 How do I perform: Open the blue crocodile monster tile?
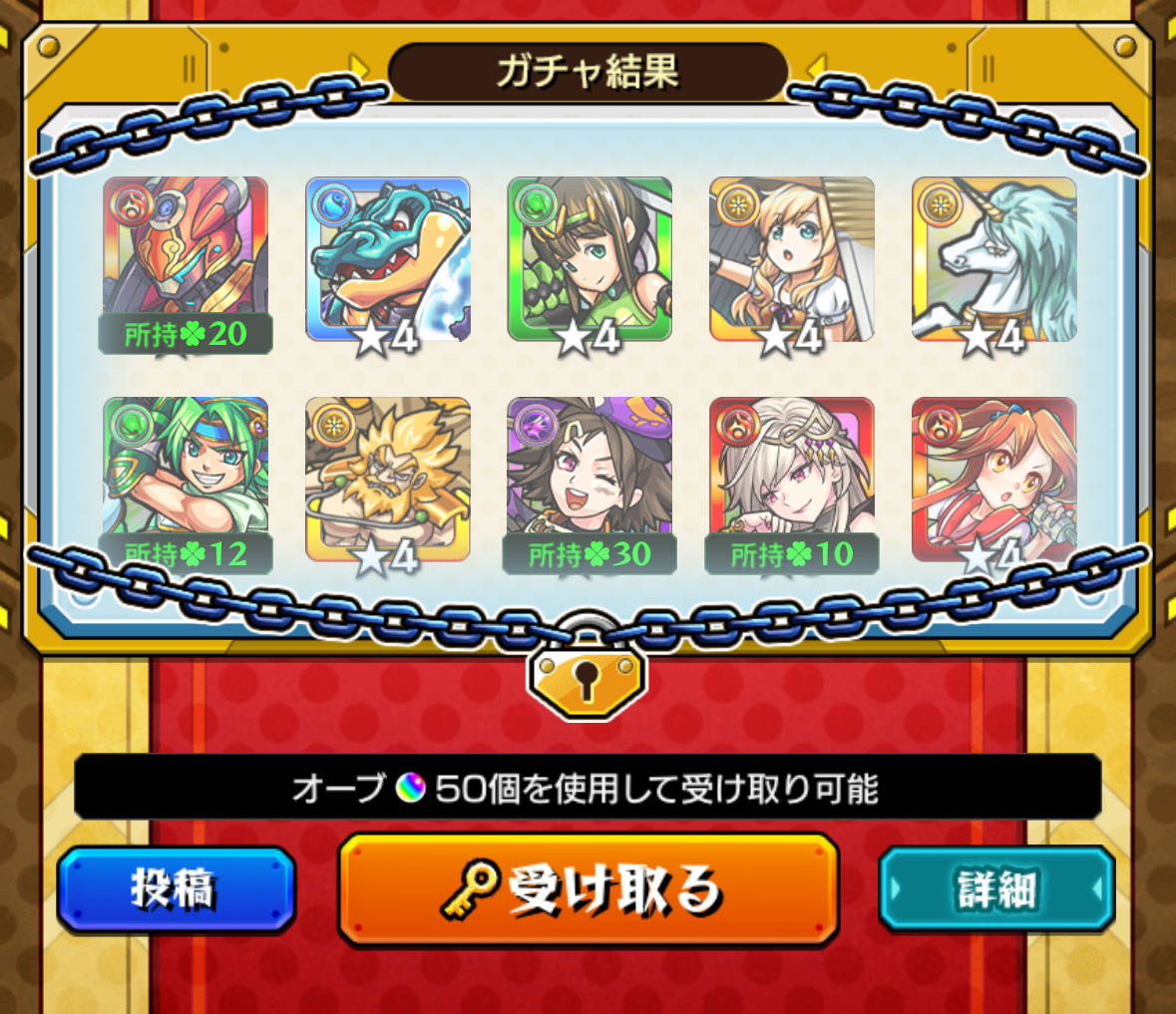(387, 261)
